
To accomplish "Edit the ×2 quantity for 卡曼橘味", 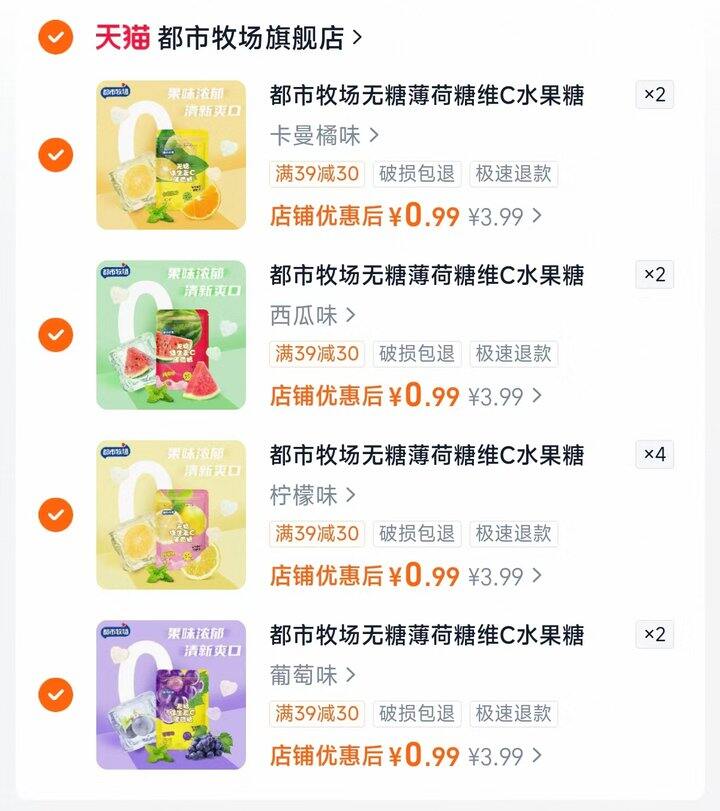I will [654, 95].
